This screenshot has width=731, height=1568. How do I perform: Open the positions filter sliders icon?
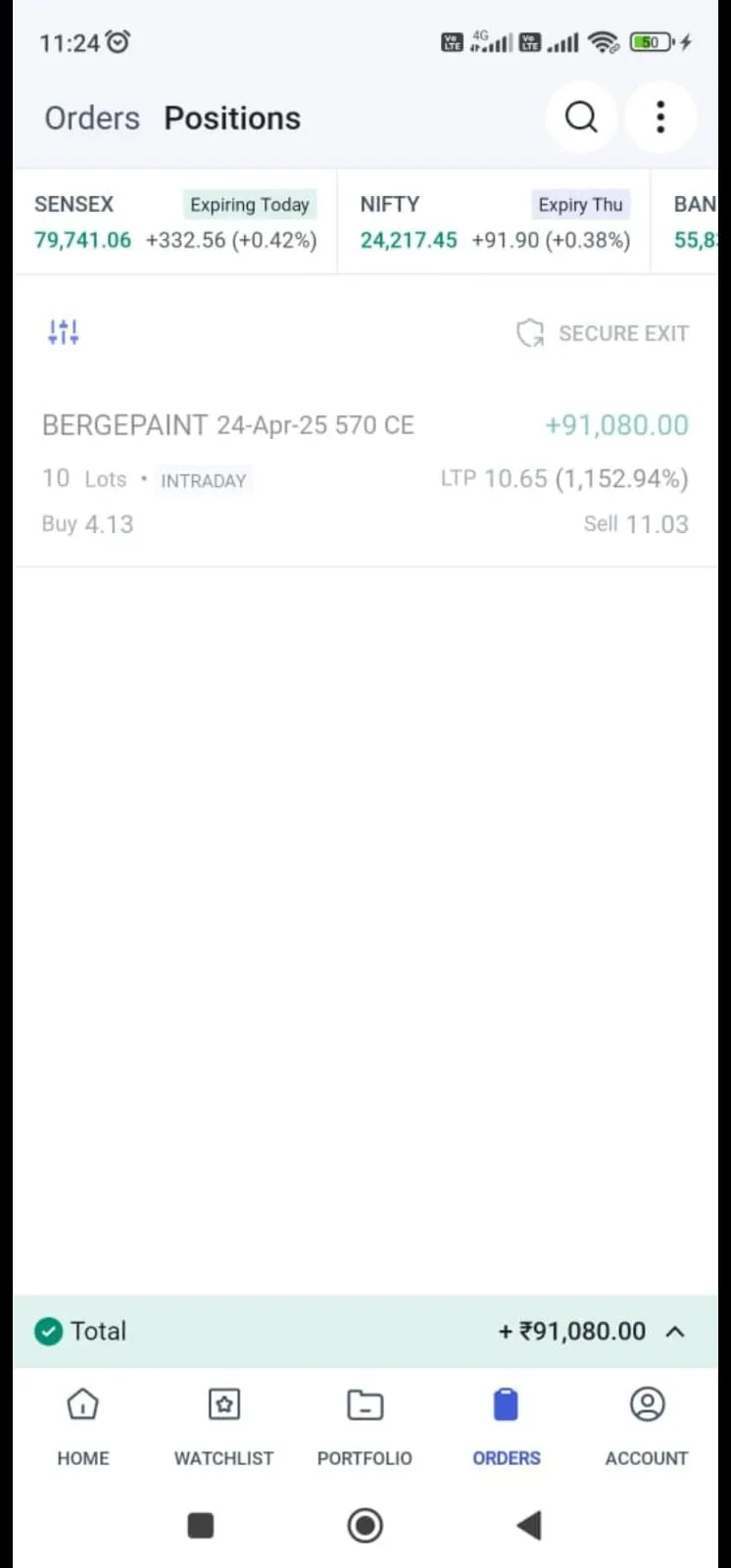64,332
